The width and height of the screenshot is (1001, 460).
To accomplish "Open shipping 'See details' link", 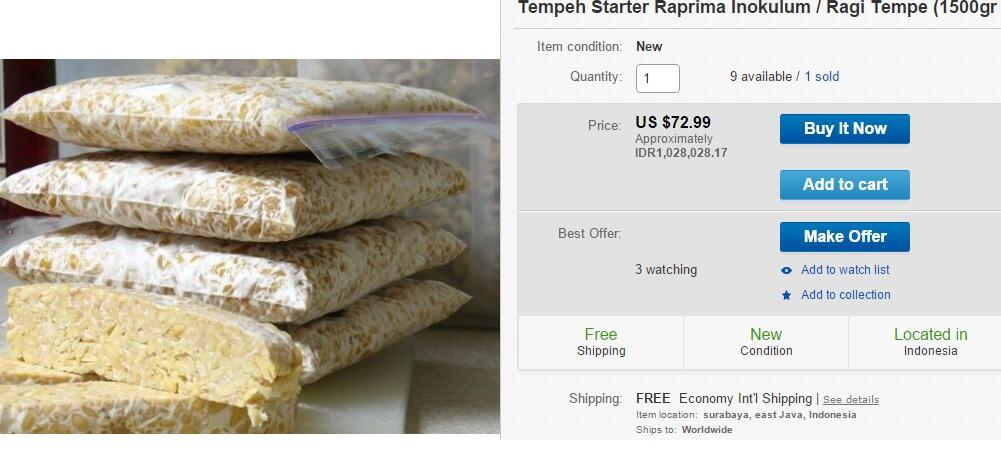I will [x=850, y=400].
